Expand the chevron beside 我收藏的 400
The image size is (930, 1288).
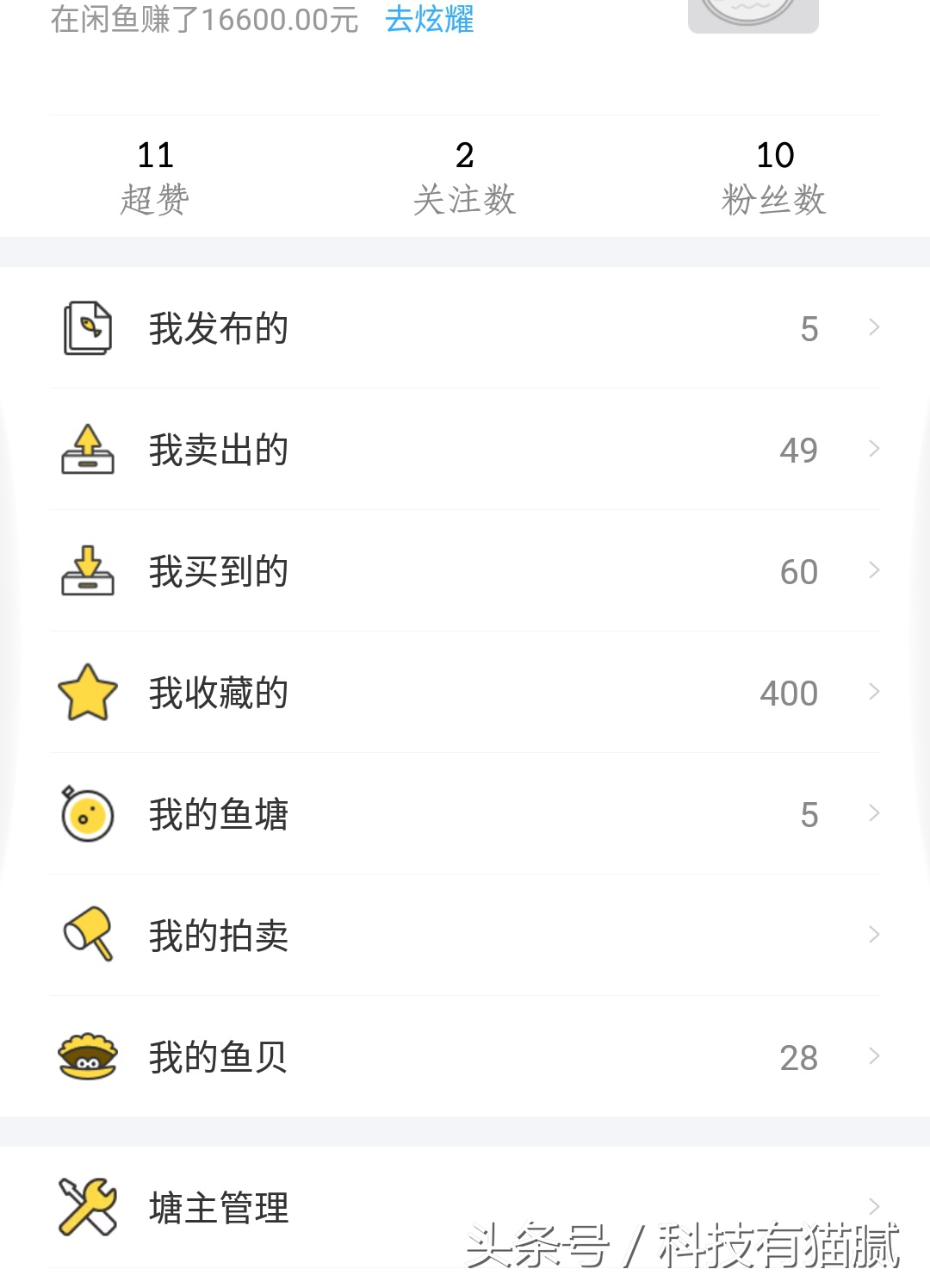click(875, 692)
